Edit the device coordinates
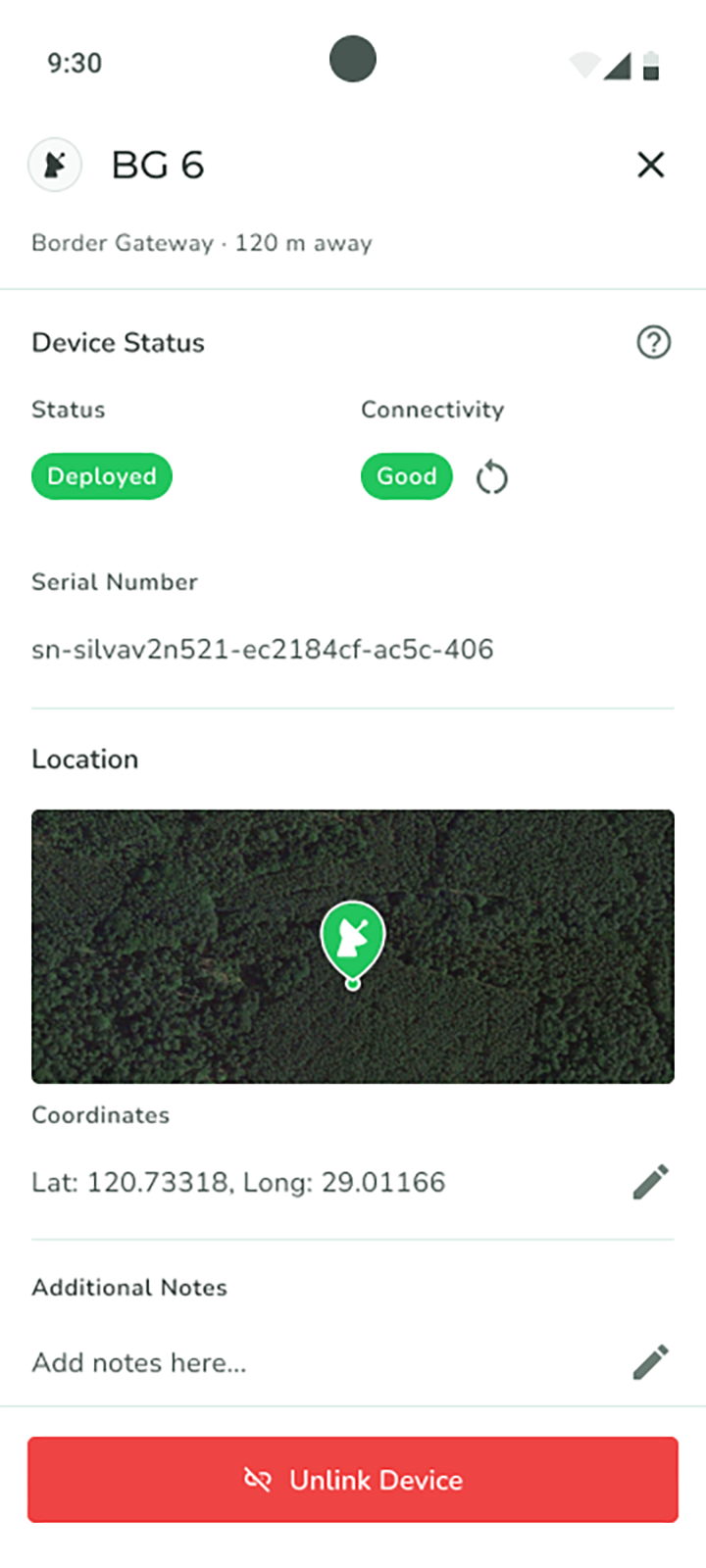The height and width of the screenshot is (1568, 706). click(x=650, y=1182)
